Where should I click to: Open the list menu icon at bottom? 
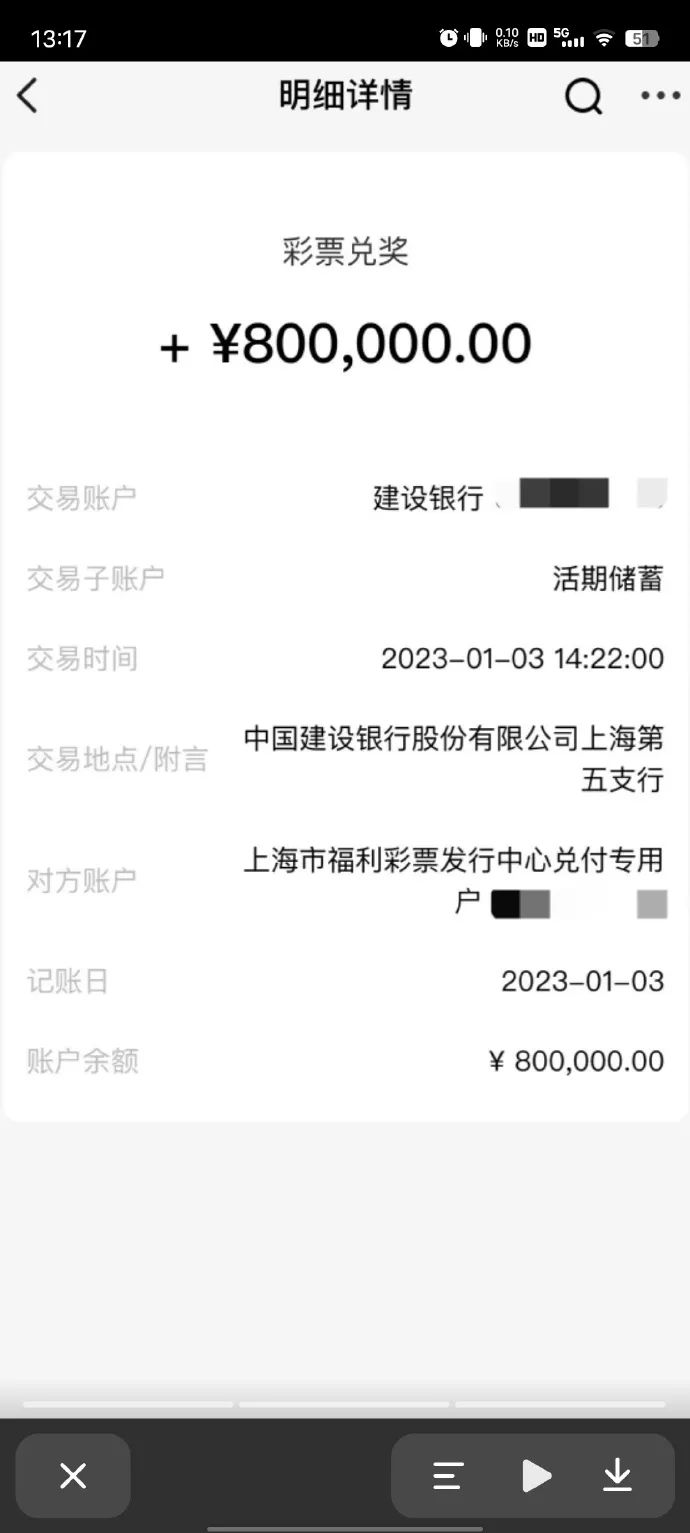click(448, 1475)
